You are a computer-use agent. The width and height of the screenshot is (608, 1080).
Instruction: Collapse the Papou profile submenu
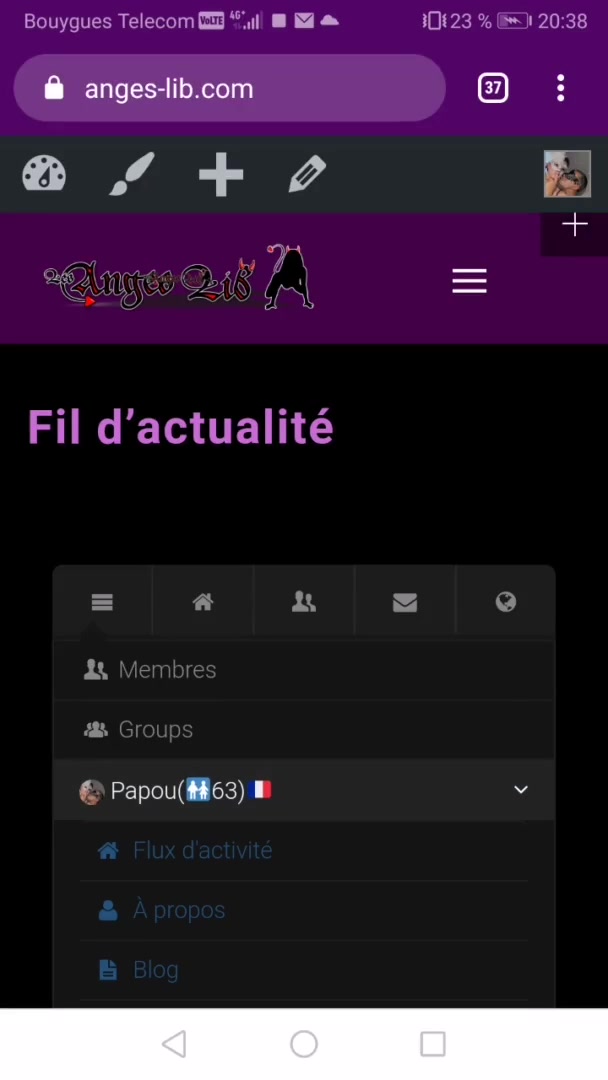[x=521, y=790]
